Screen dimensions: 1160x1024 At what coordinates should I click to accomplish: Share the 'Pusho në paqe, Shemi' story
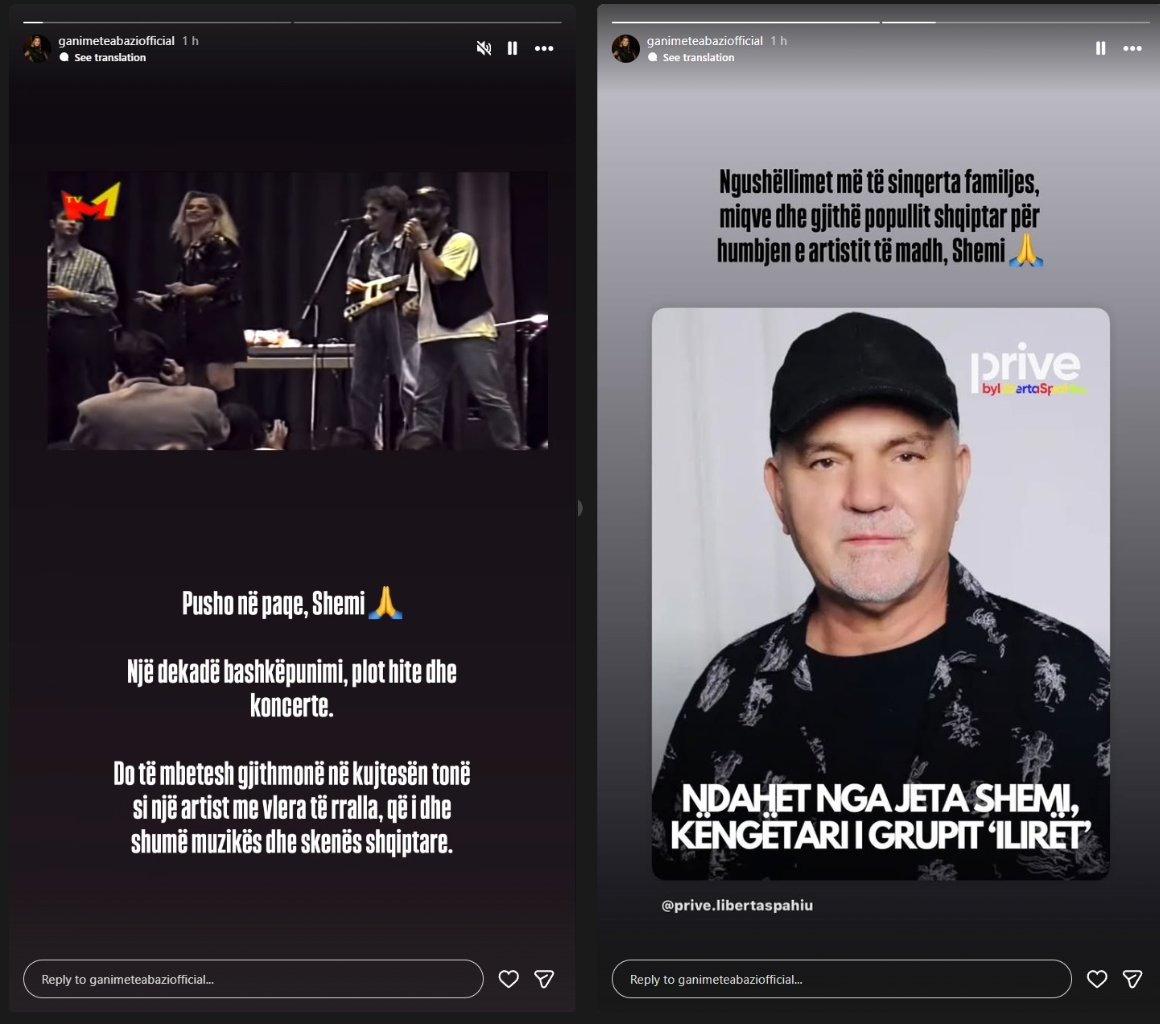coord(544,979)
